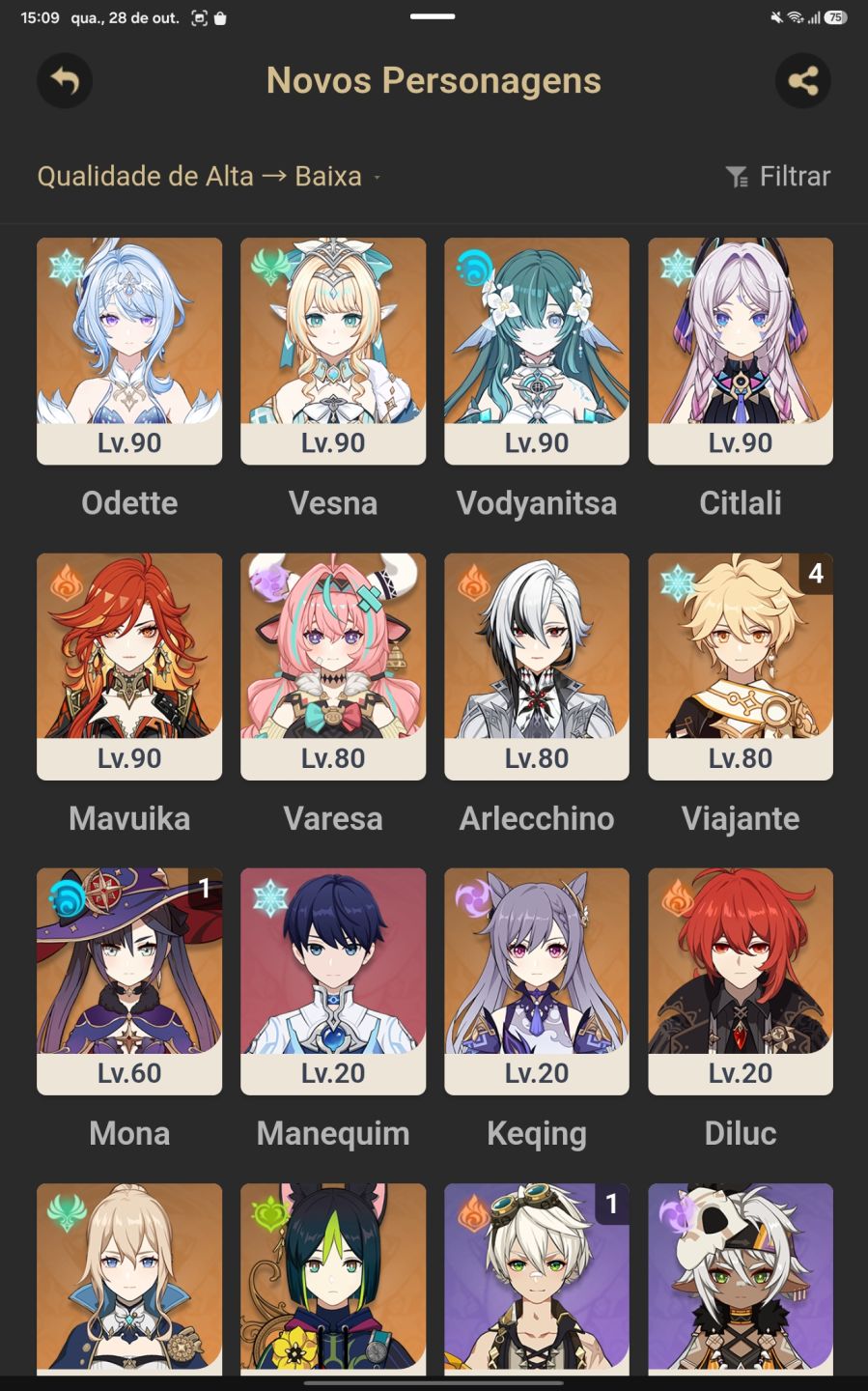Image resolution: width=868 pixels, height=1391 pixels.
Task: View Mona's Lv.60 card
Action: coord(129,981)
